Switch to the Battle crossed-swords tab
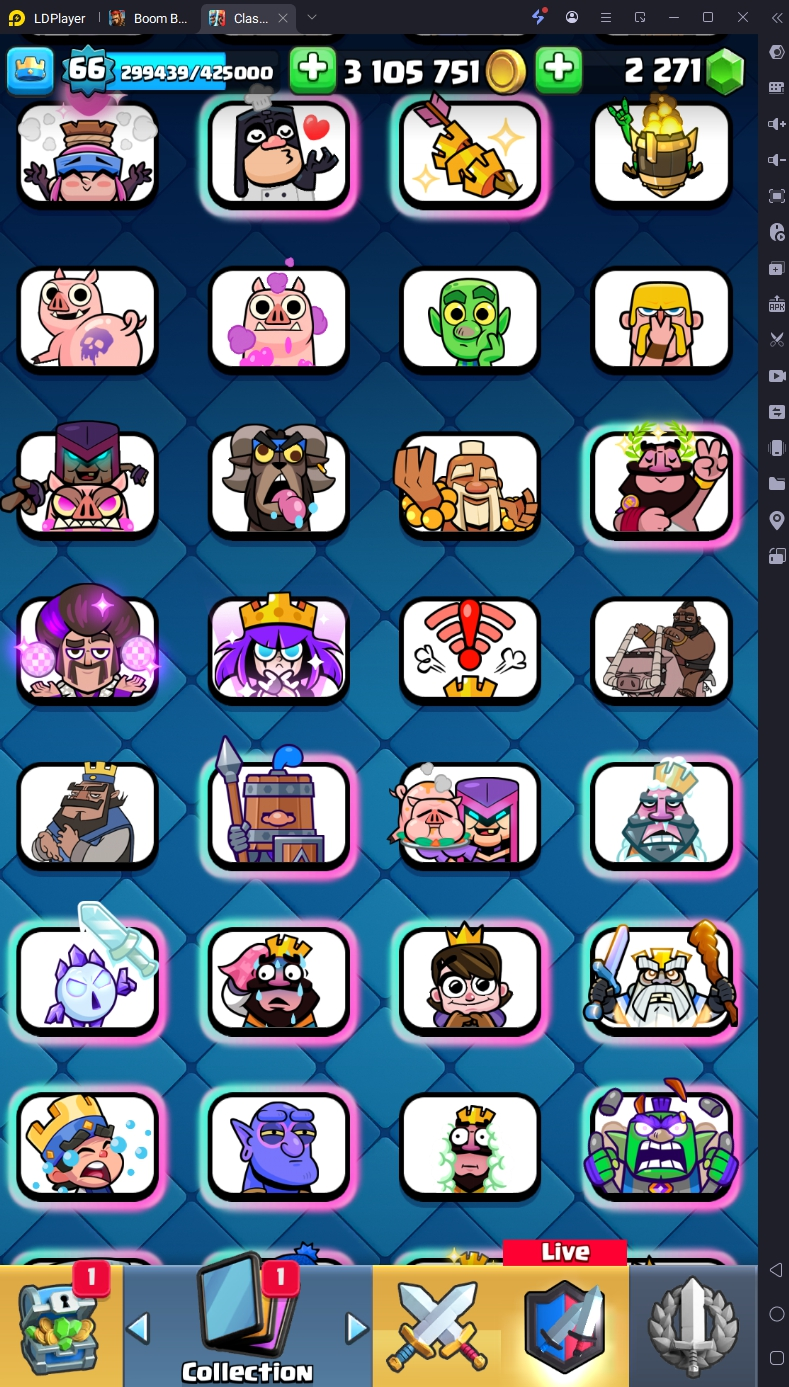The width and height of the screenshot is (789, 1387). tap(436, 1326)
